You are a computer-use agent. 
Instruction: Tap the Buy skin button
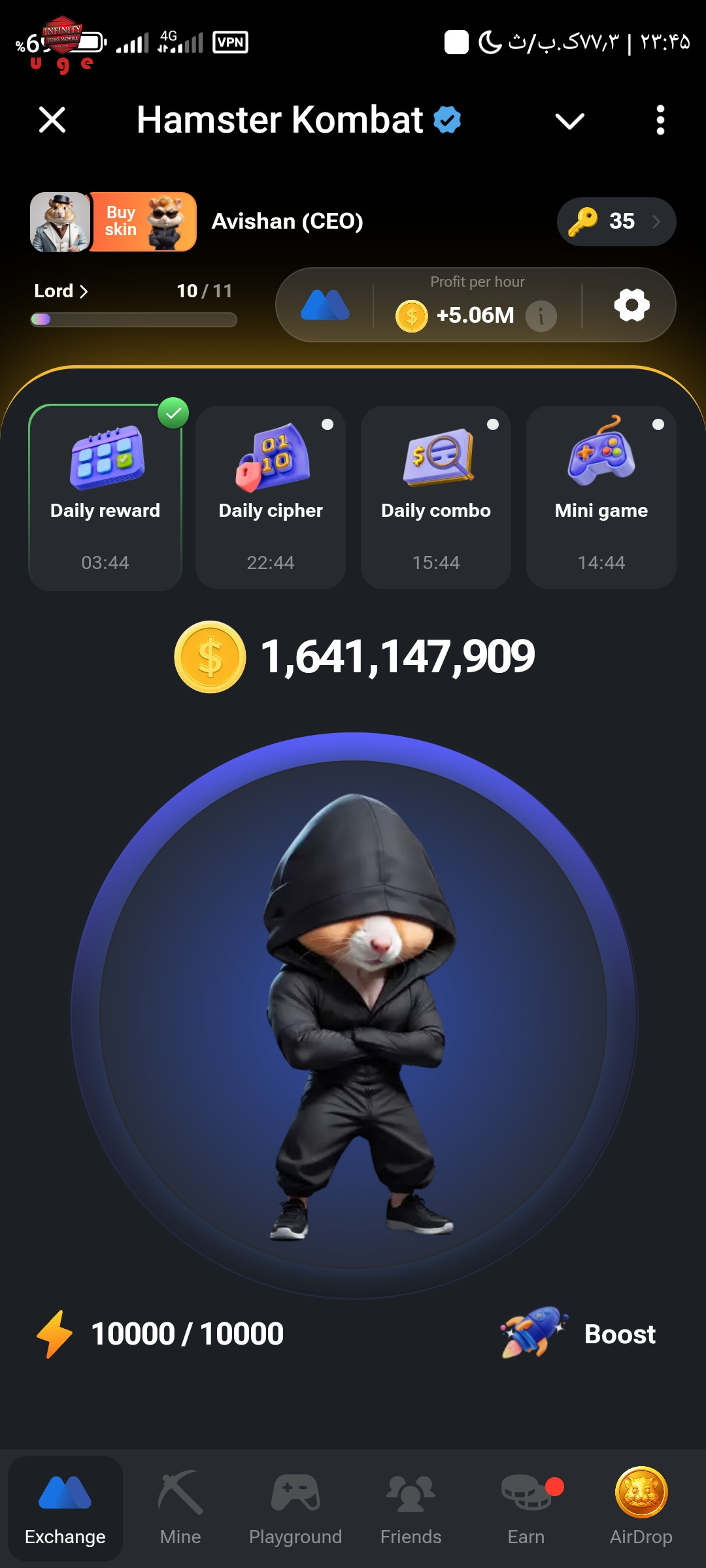[143, 222]
